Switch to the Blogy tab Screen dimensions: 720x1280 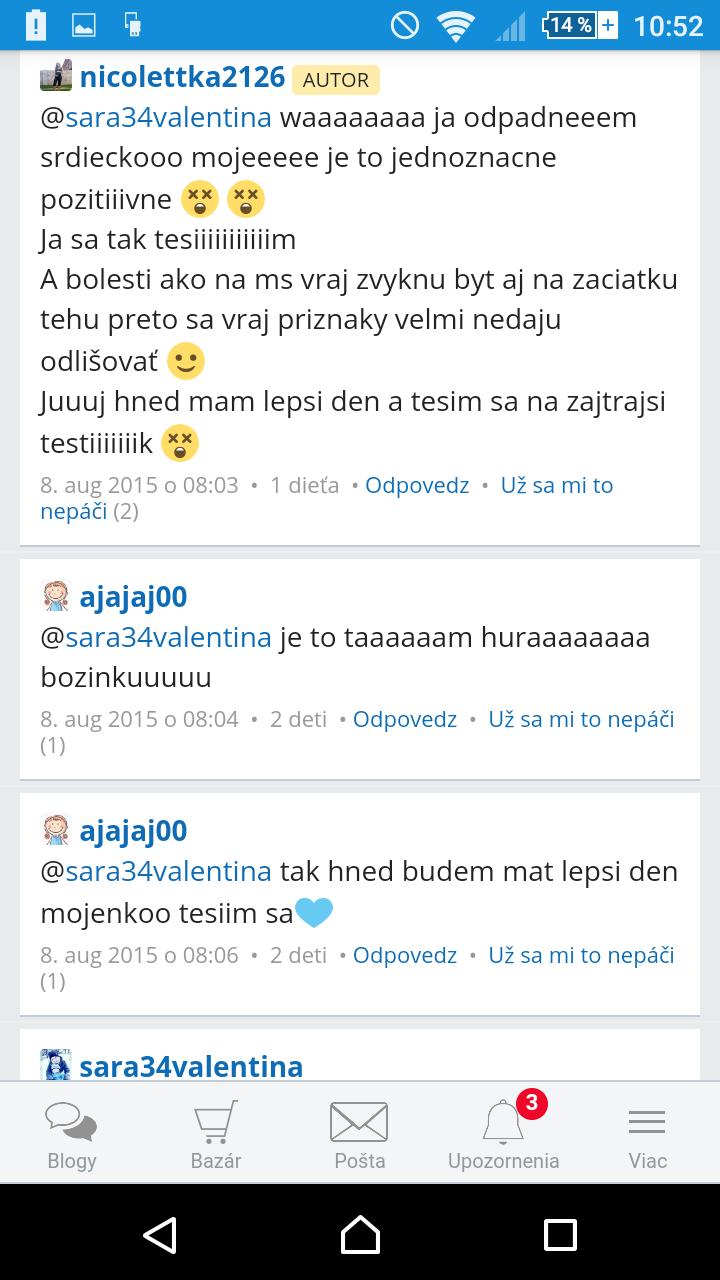point(72,1134)
